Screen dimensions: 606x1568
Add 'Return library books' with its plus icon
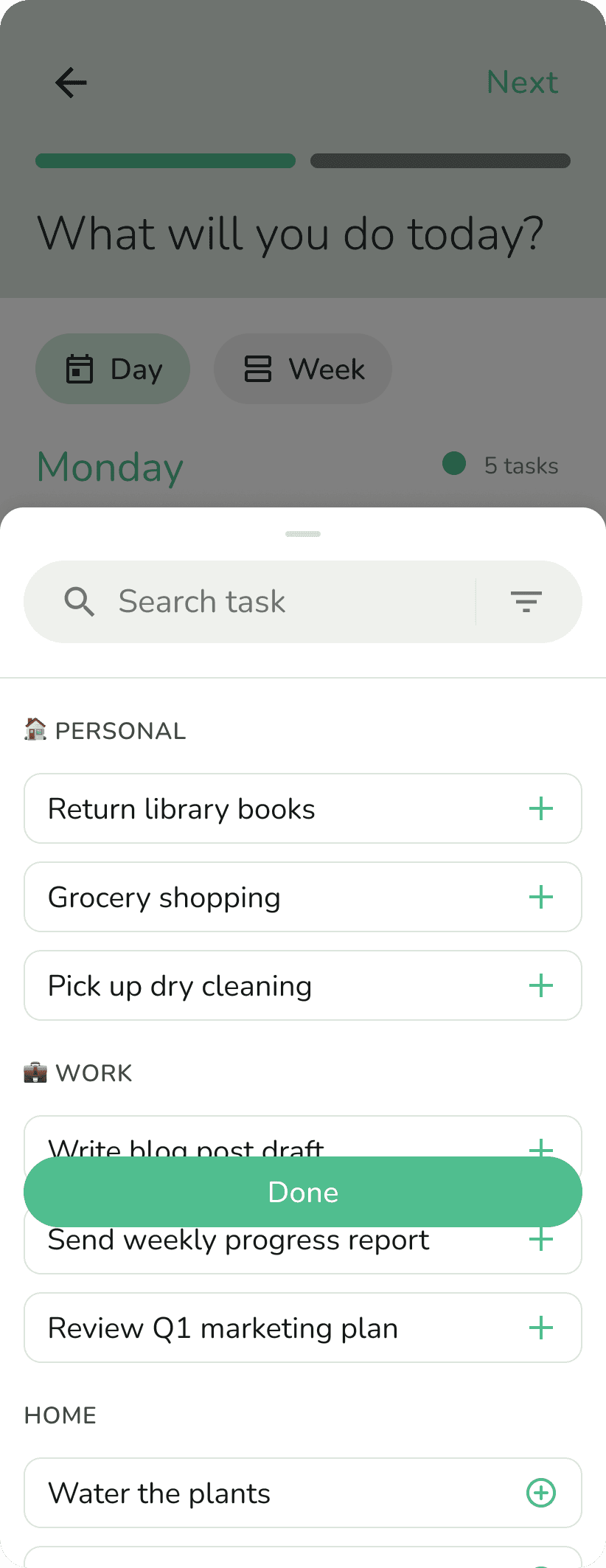(x=540, y=808)
